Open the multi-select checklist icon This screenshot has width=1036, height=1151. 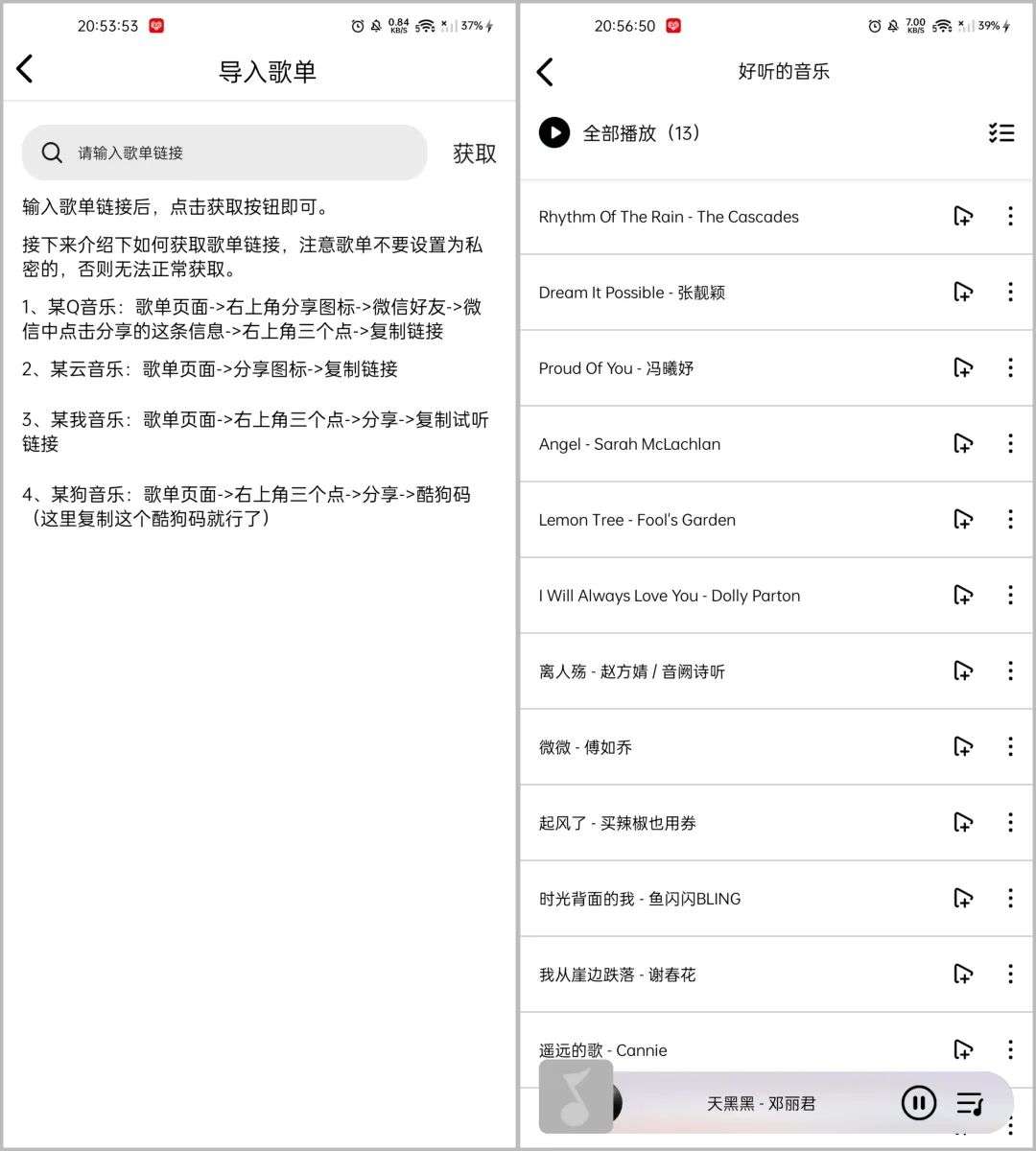coord(1001,133)
